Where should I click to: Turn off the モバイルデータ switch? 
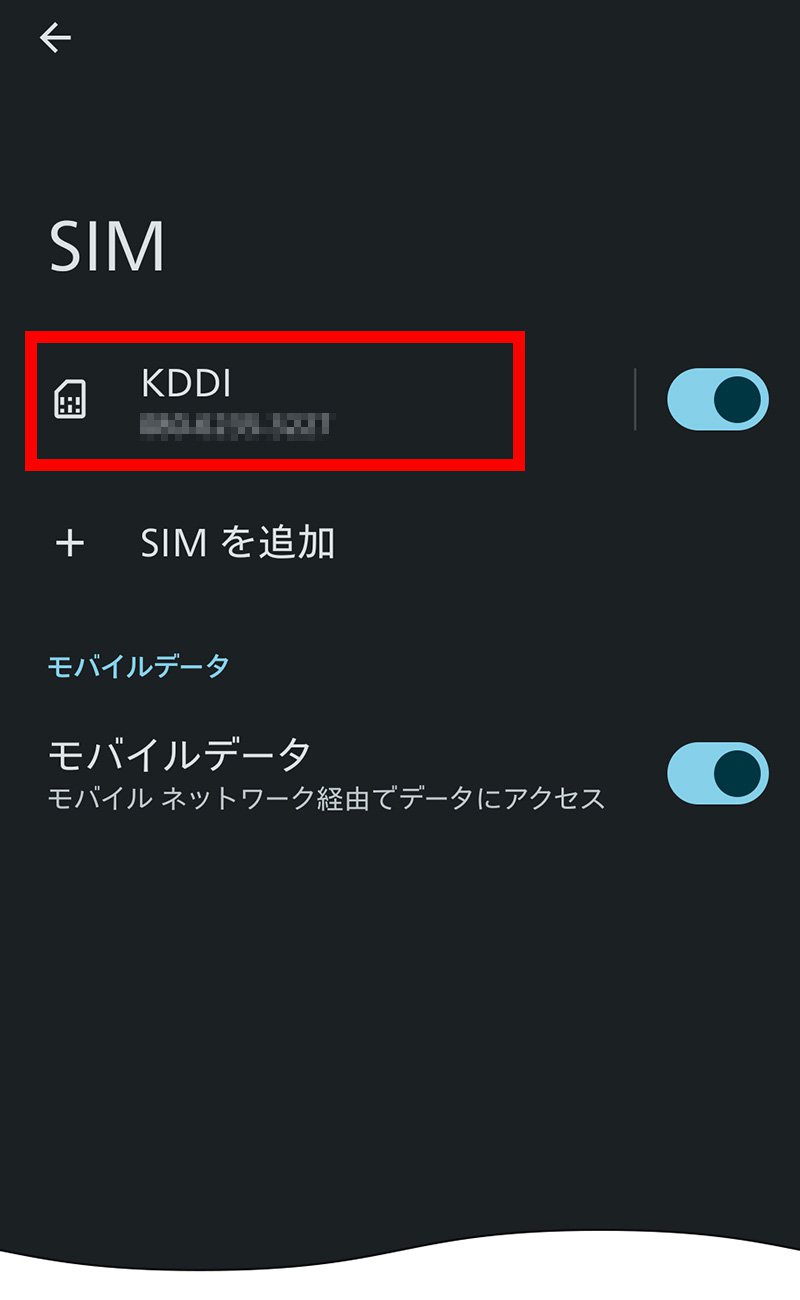click(x=717, y=773)
